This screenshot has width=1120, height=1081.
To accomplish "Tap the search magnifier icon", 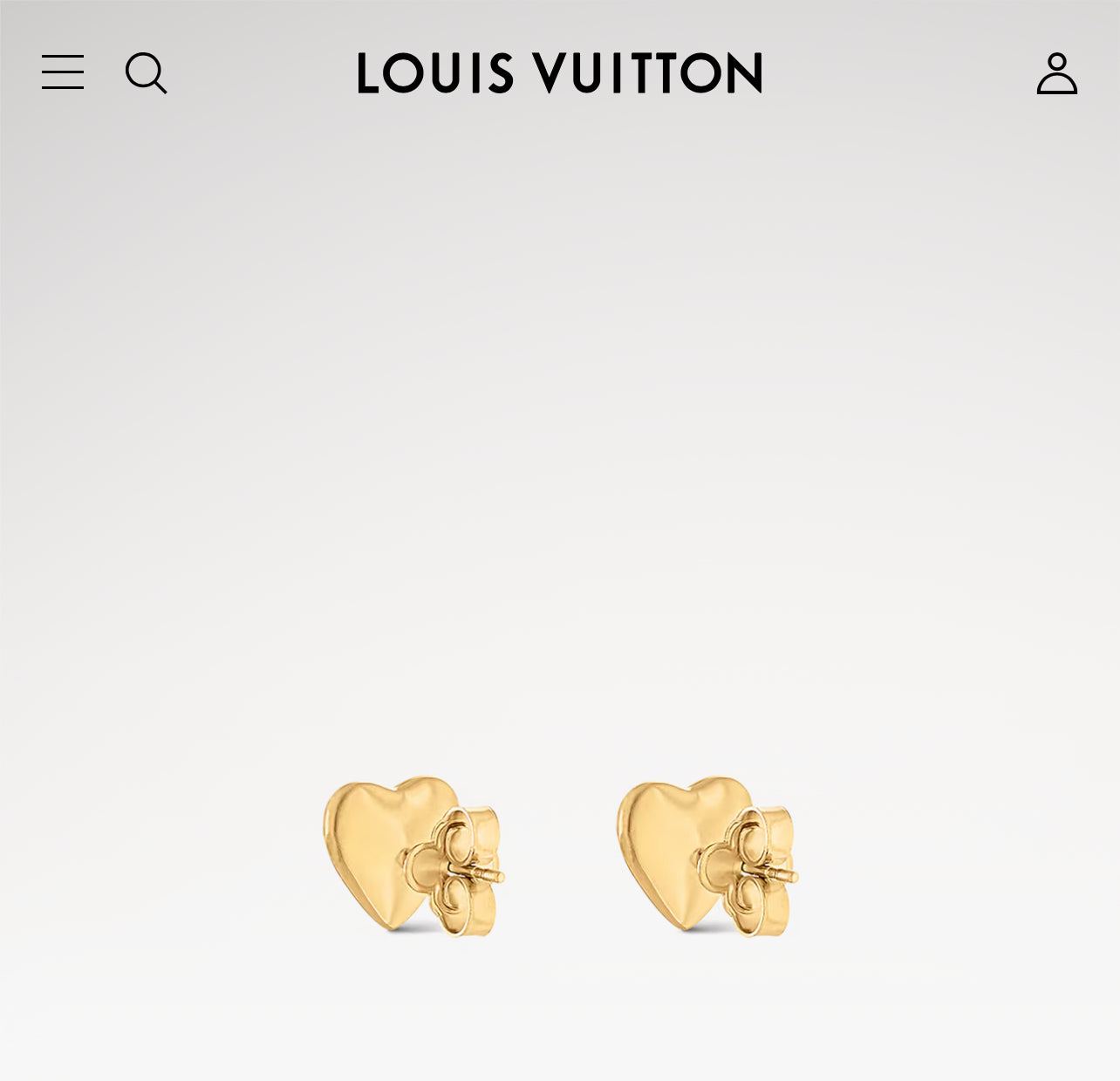I will pos(146,73).
